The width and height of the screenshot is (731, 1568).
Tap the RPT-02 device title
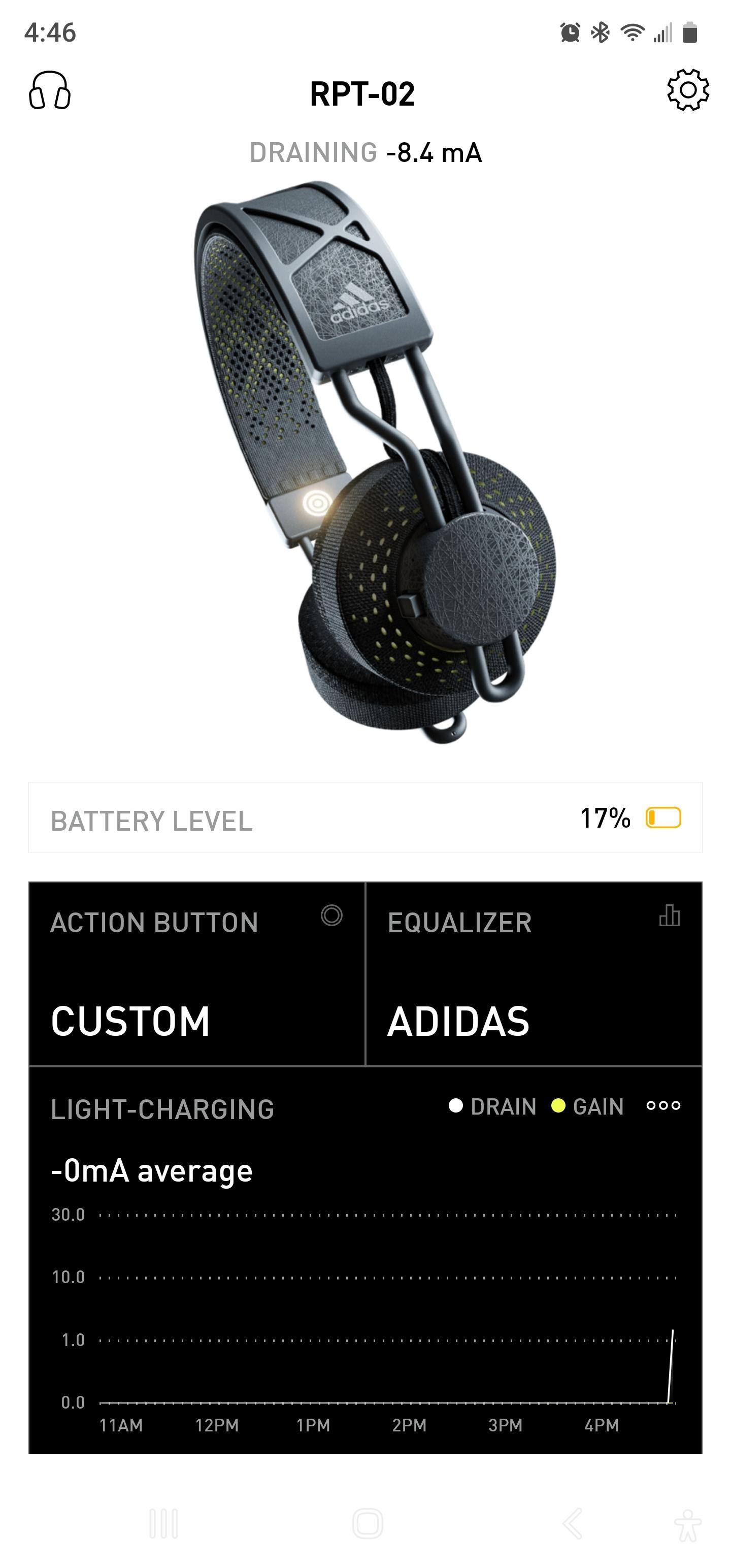tap(364, 92)
